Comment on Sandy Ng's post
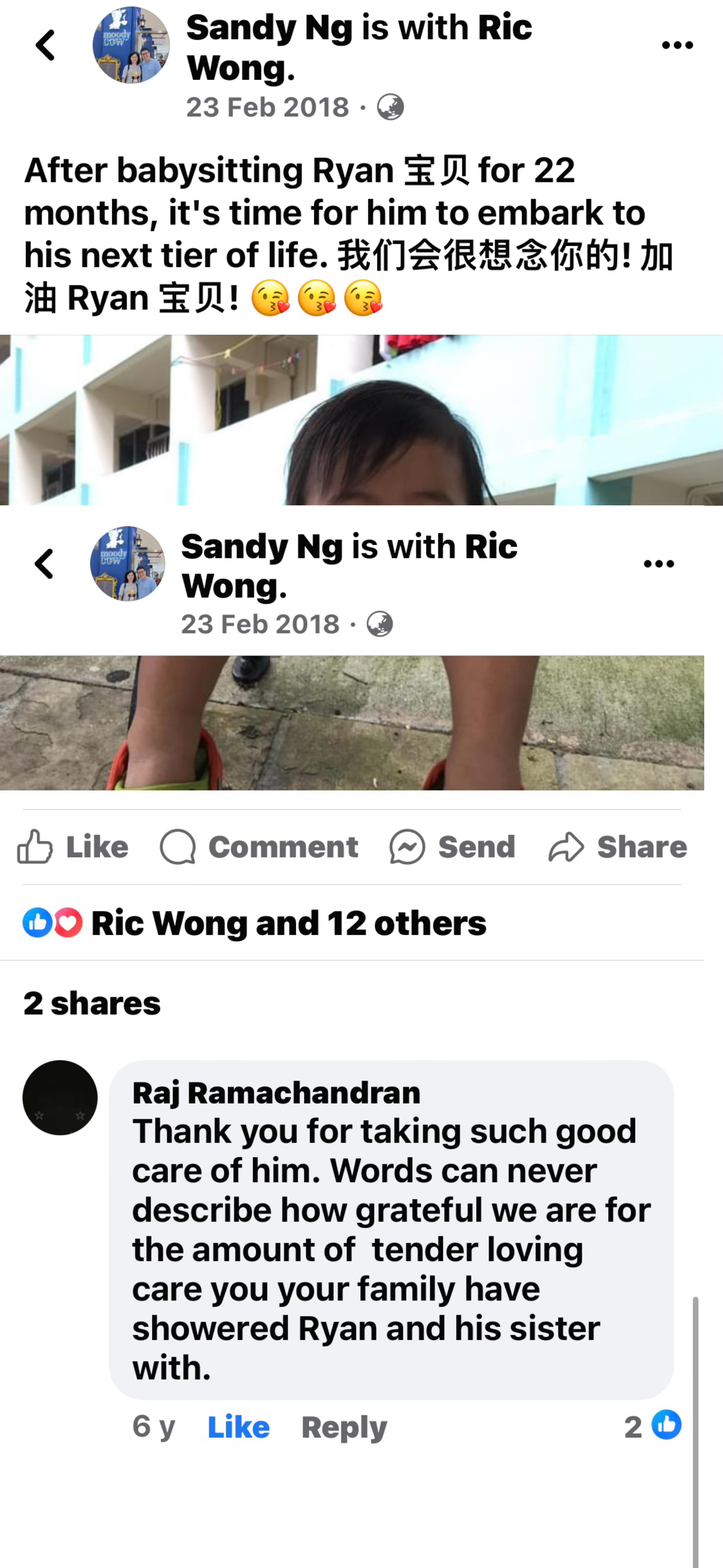 259,847
